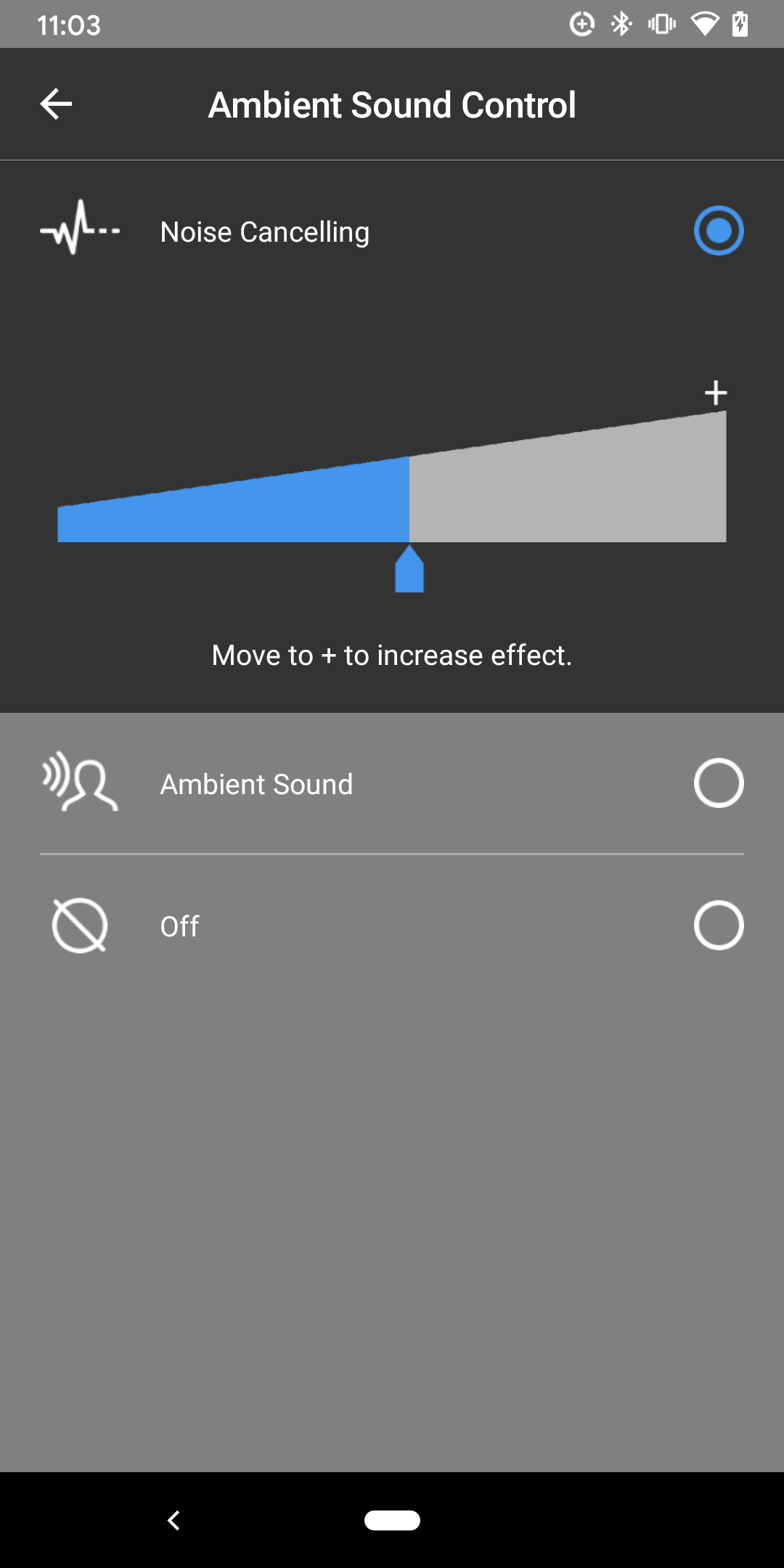
Task: Select the Noise Cancelling radio button
Action: click(719, 231)
